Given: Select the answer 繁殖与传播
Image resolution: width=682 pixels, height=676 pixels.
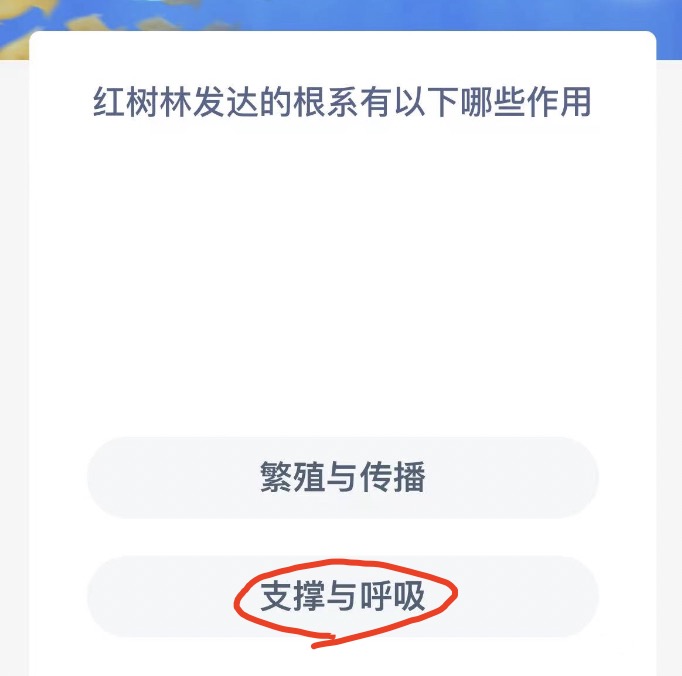Looking at the screenshot, I should [x=342, y=478].
